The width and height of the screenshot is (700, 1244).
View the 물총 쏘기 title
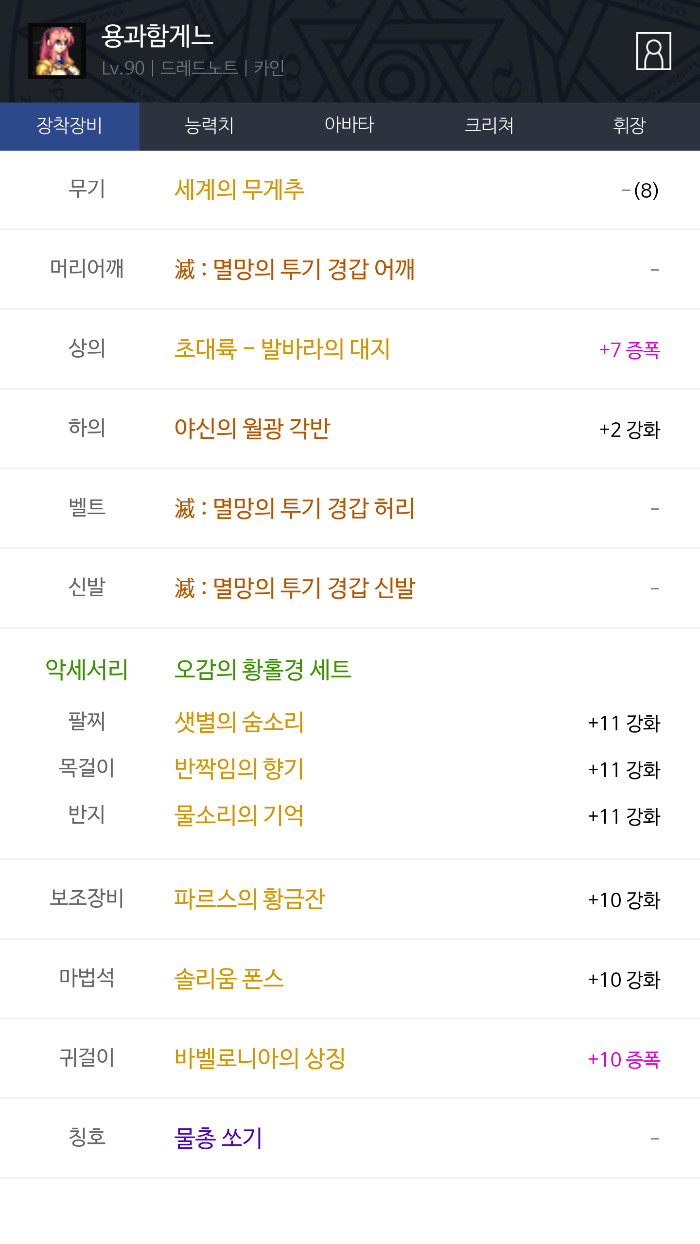[218, 1138]
